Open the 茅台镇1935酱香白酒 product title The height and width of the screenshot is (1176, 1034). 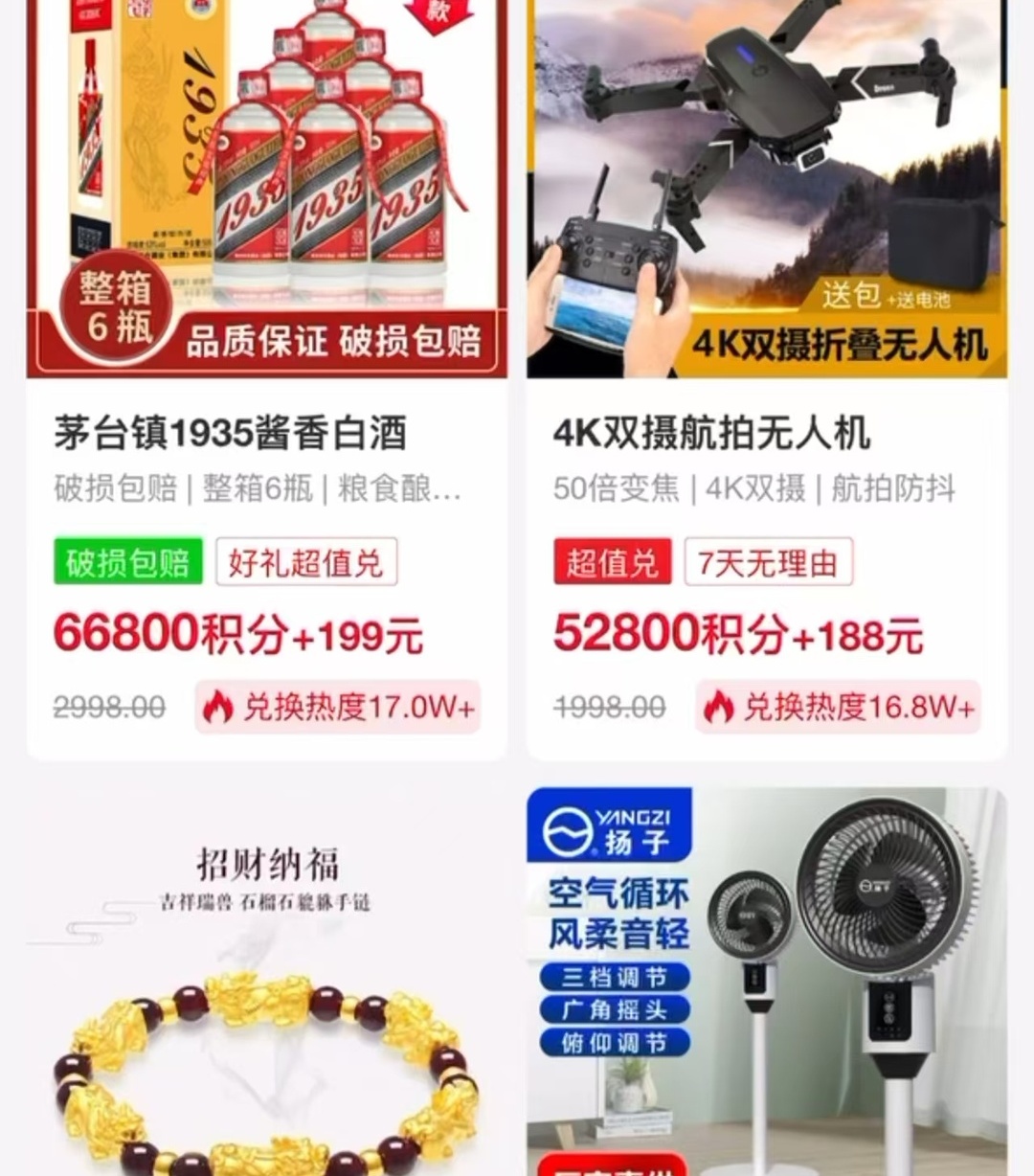[x=230, y=432]
